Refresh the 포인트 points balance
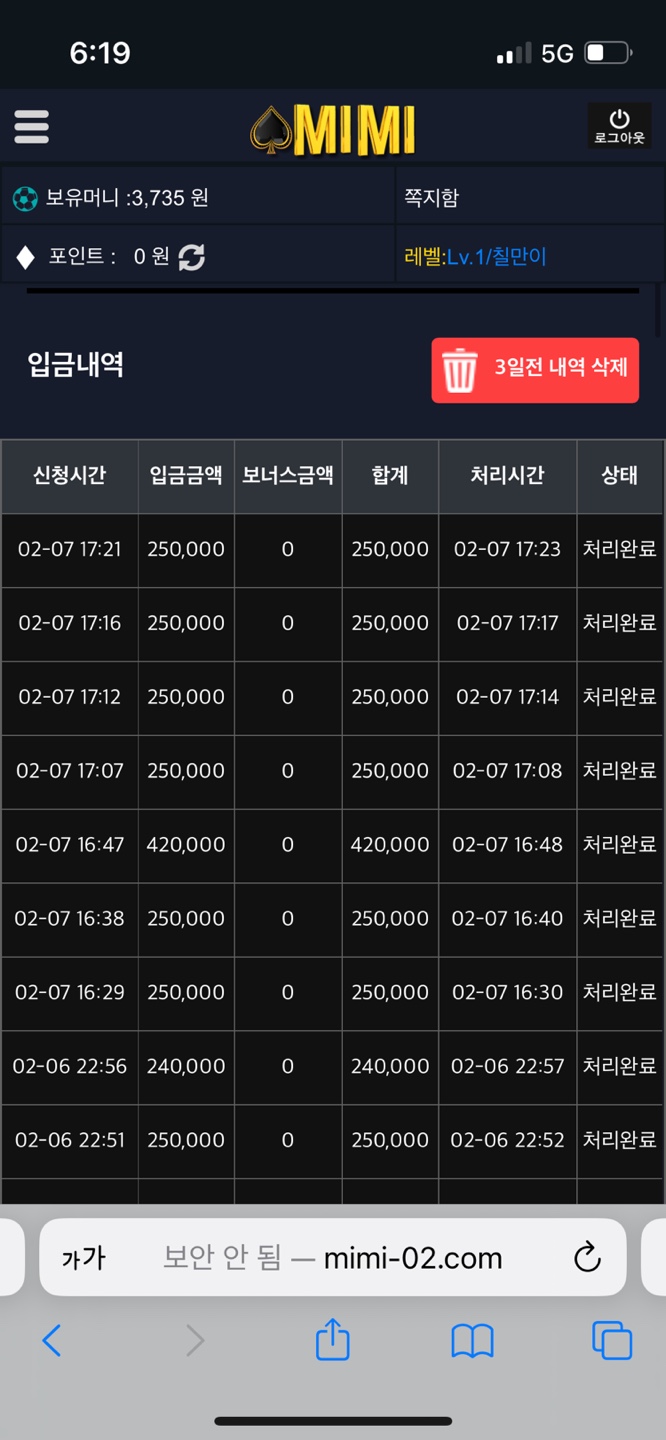 tap(192, 257)
